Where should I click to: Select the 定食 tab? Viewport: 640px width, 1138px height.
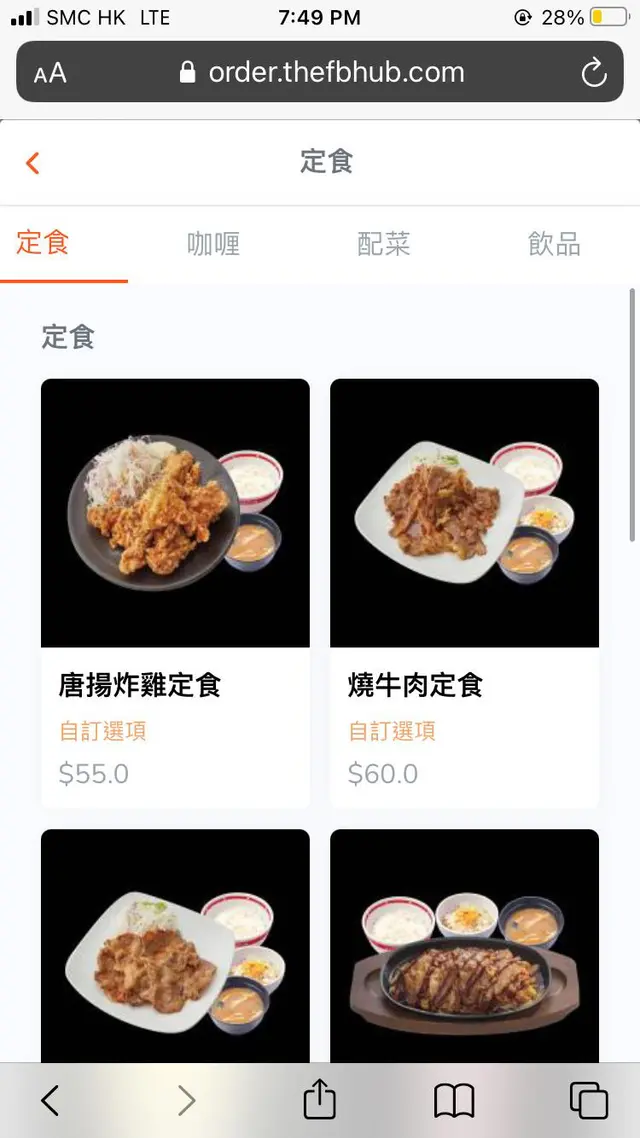pos(43,243)
